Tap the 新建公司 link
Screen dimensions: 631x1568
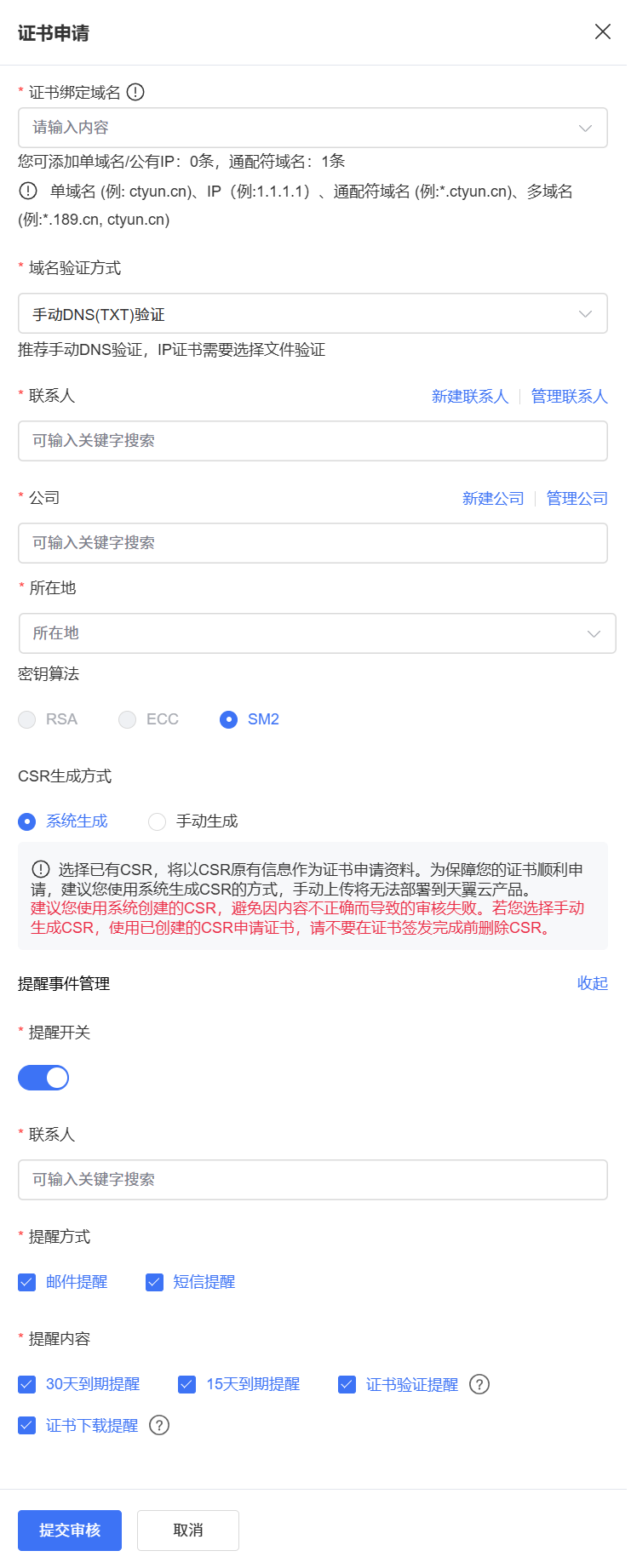tap(493, 499)
